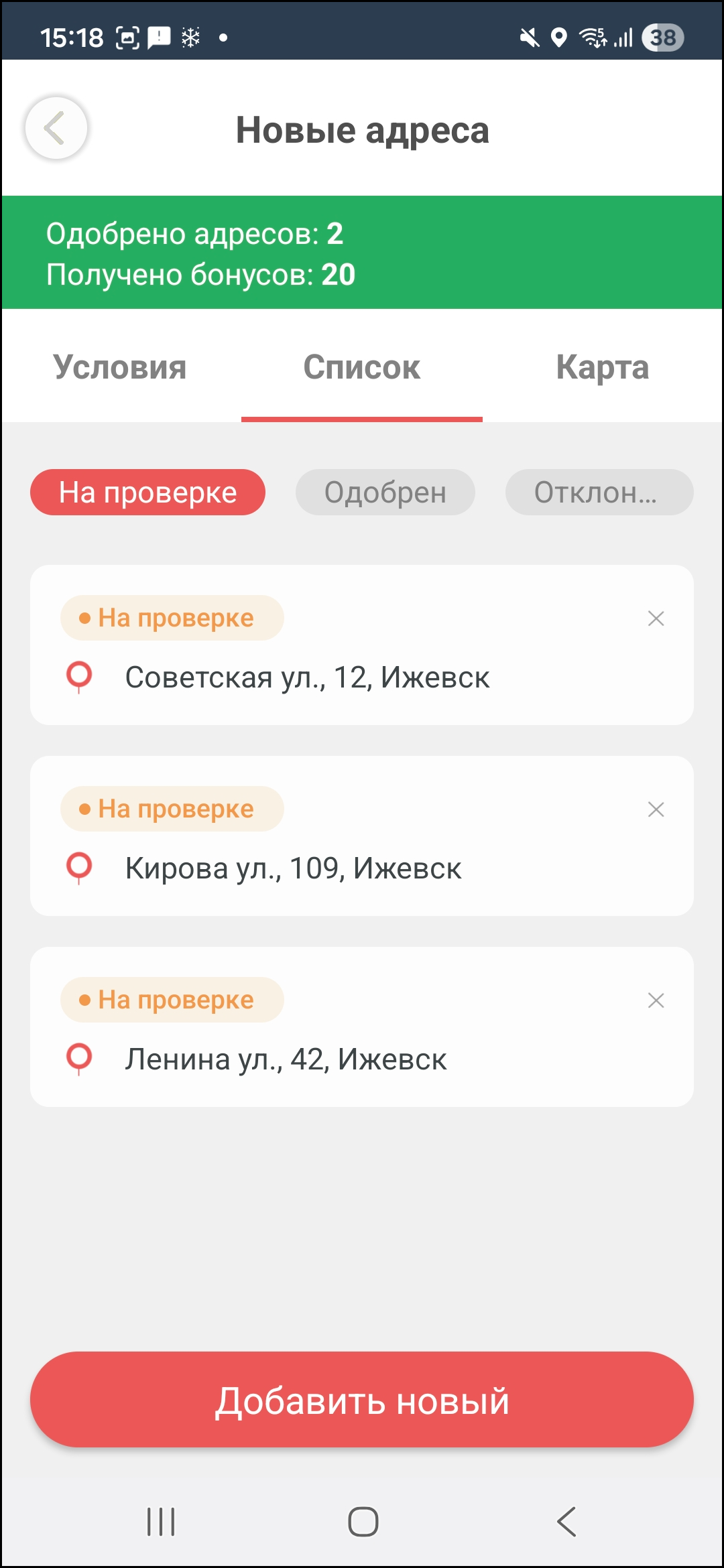This screenshot has width=724, height=1568.
Task: Open the Карта tab
Action: click(x=603, y=367)
